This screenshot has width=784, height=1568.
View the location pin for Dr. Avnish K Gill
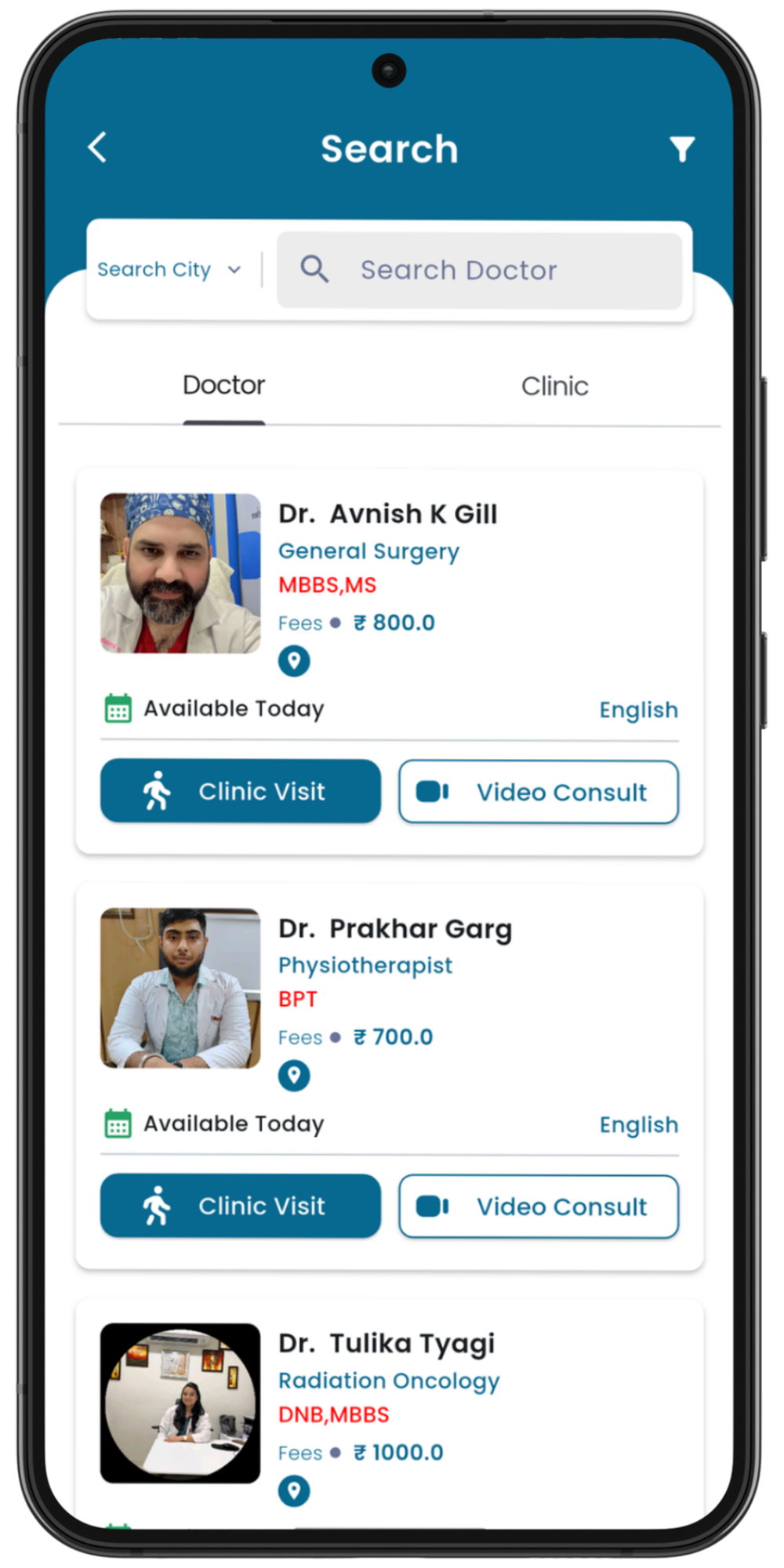[x=294, y=661]
